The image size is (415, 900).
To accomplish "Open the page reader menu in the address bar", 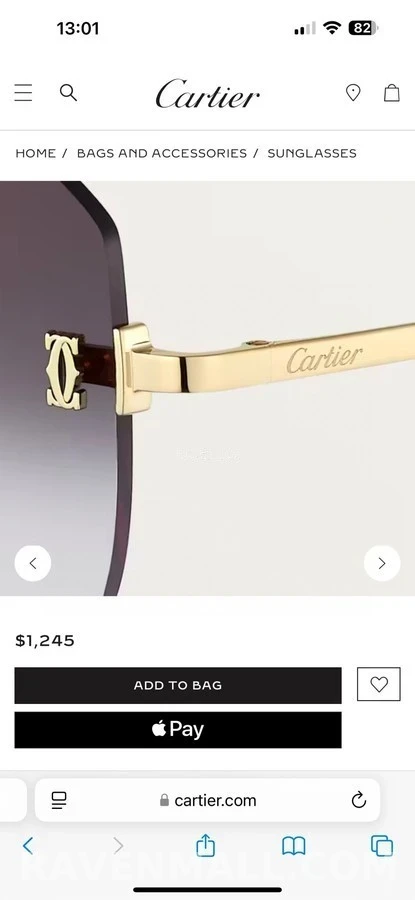I will (x=59, y=800).
